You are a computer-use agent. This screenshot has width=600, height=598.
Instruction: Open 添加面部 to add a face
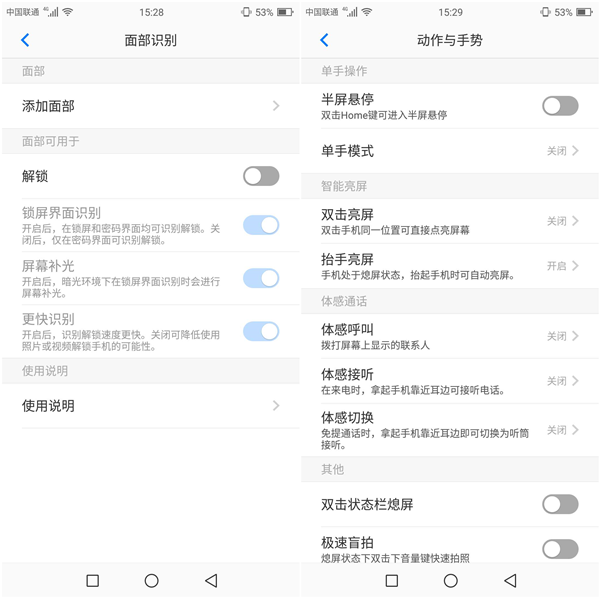pos(150,105)
